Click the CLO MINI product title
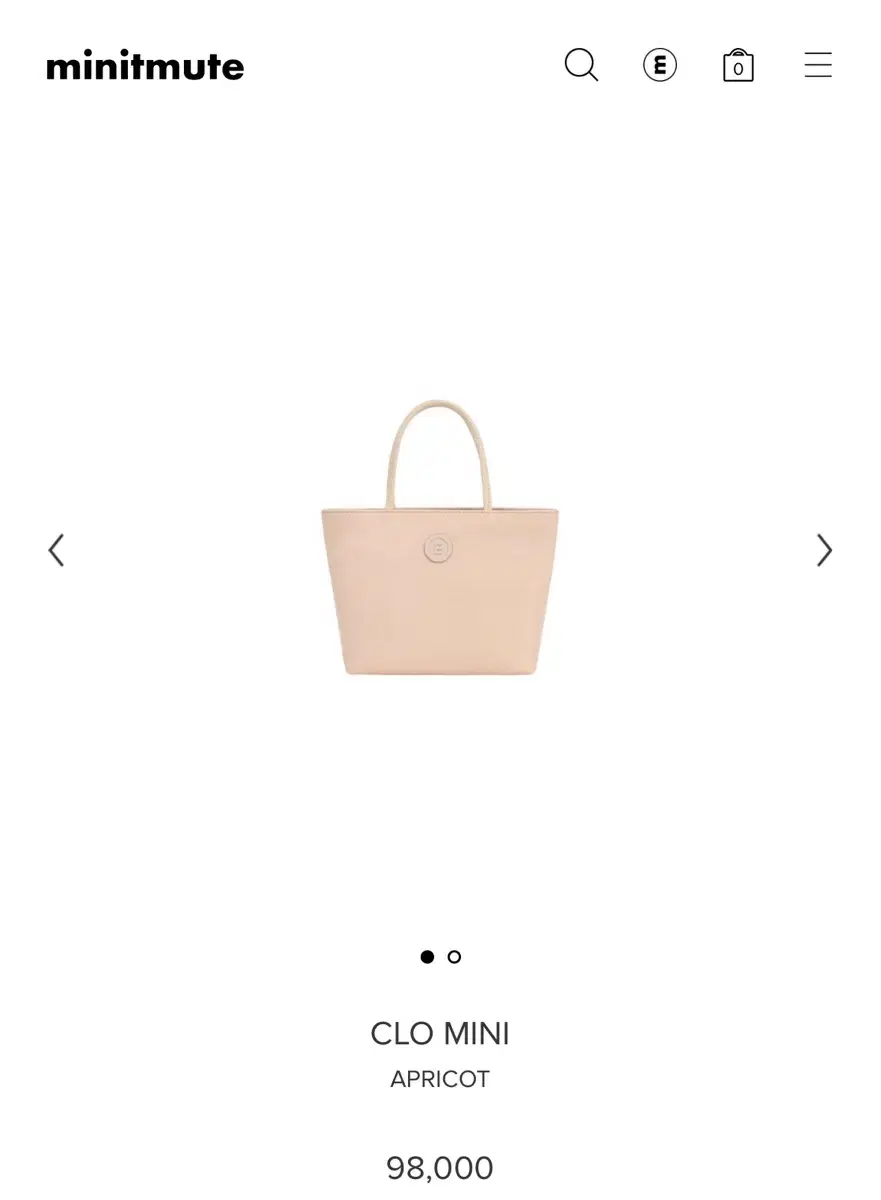This screenshot has height=1200, width=881. [x=440, y=1033]
